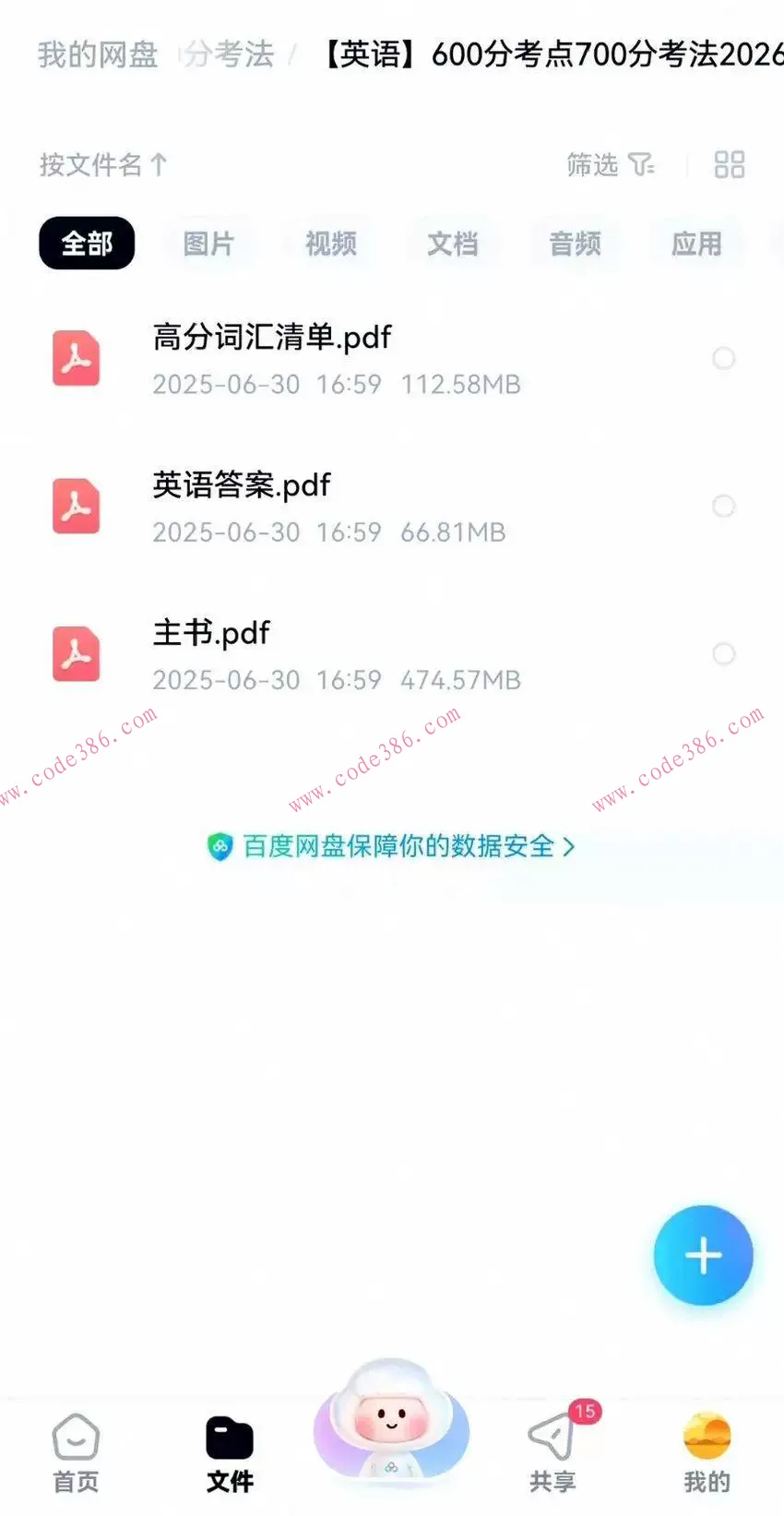
Task: Select the 主书.pdf checkbox
Action: (724, 653)
